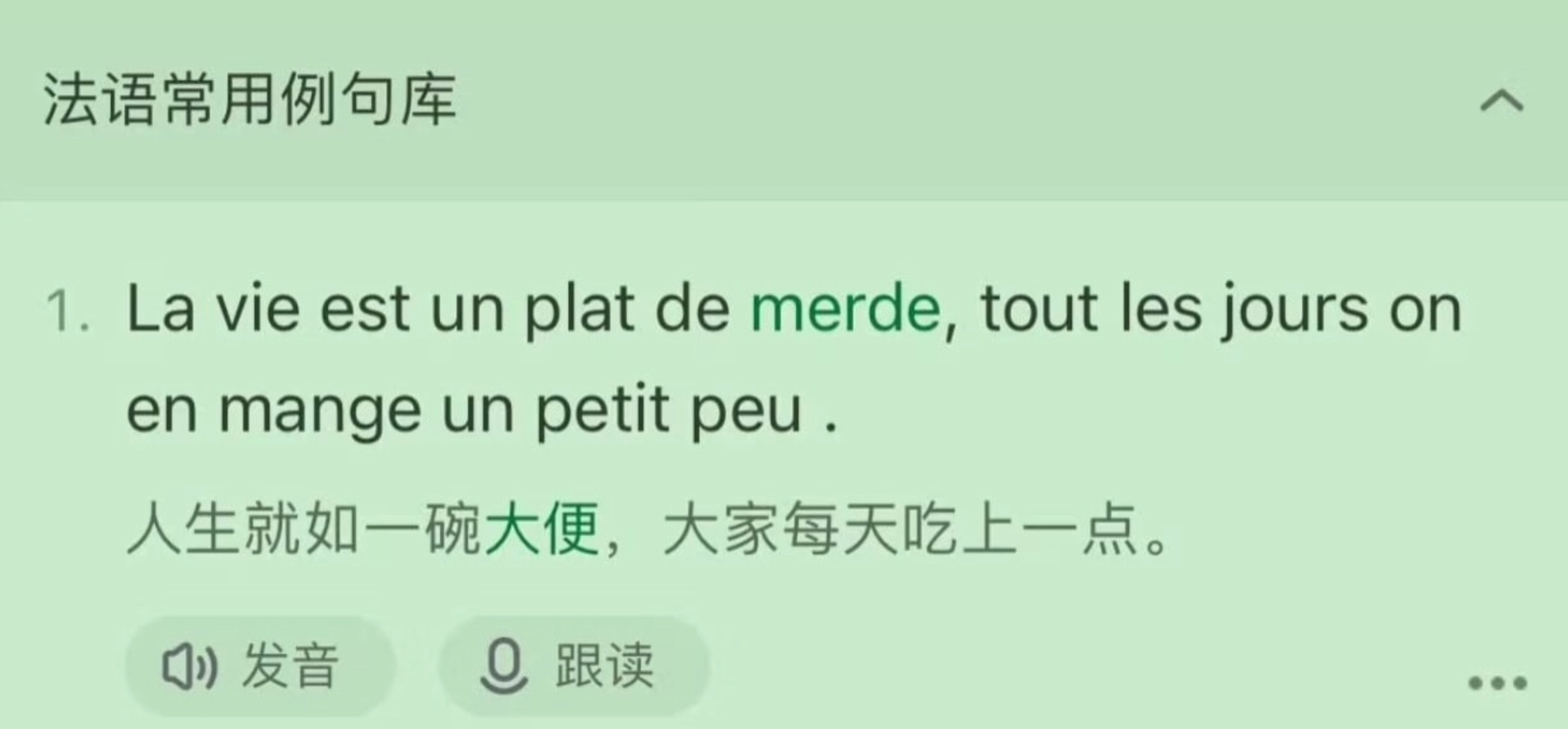Viewport: 1568px width, 729px height.
Task: Play pronunciation with the 发音 button
Action: (x=259, y=666)
